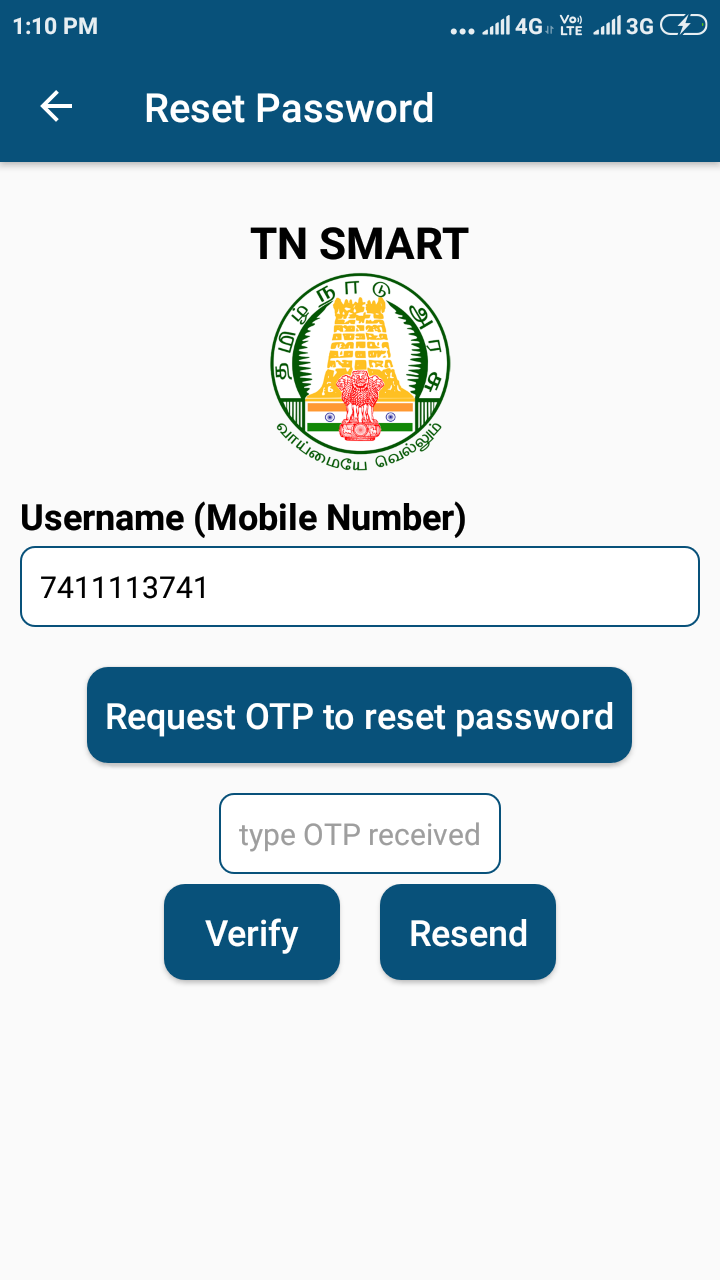Go back using the back arrow

[56, 107]
